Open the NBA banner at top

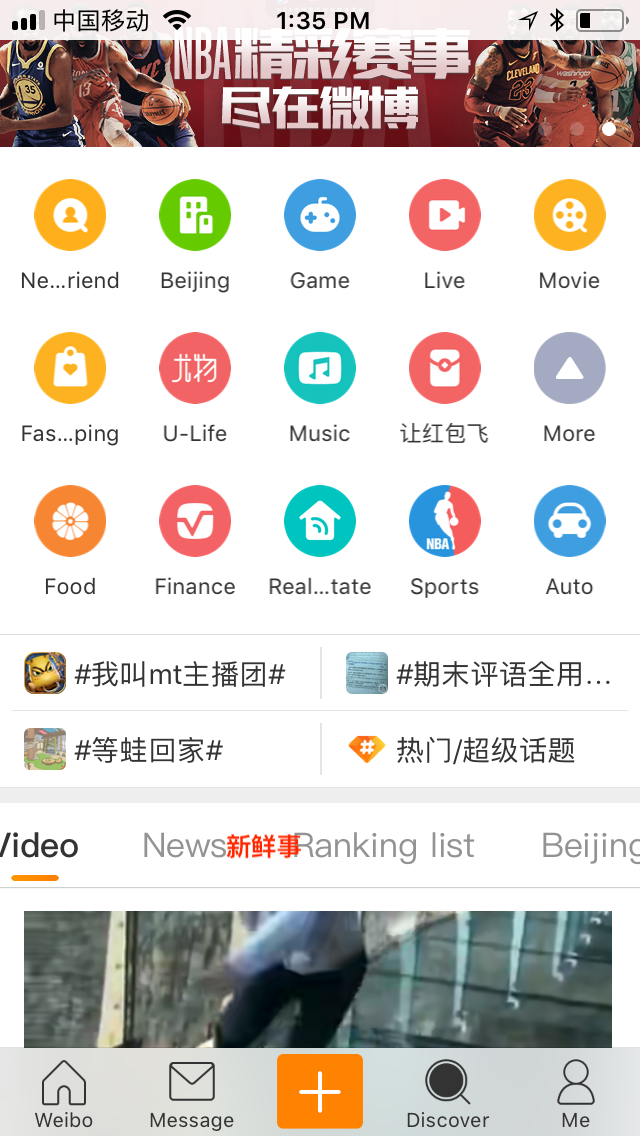[x=320, y=93]
